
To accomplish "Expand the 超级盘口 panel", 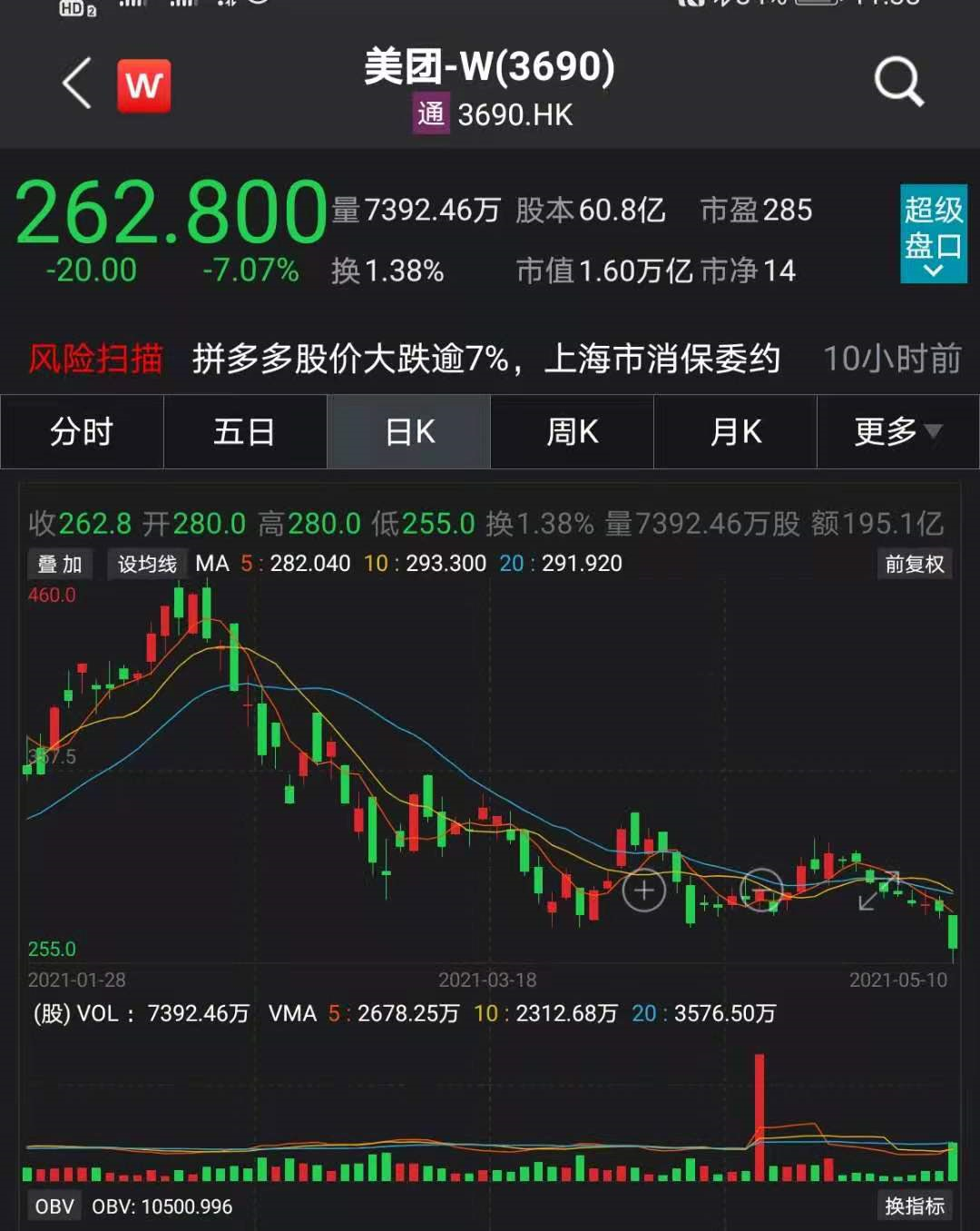I will 933,234.
